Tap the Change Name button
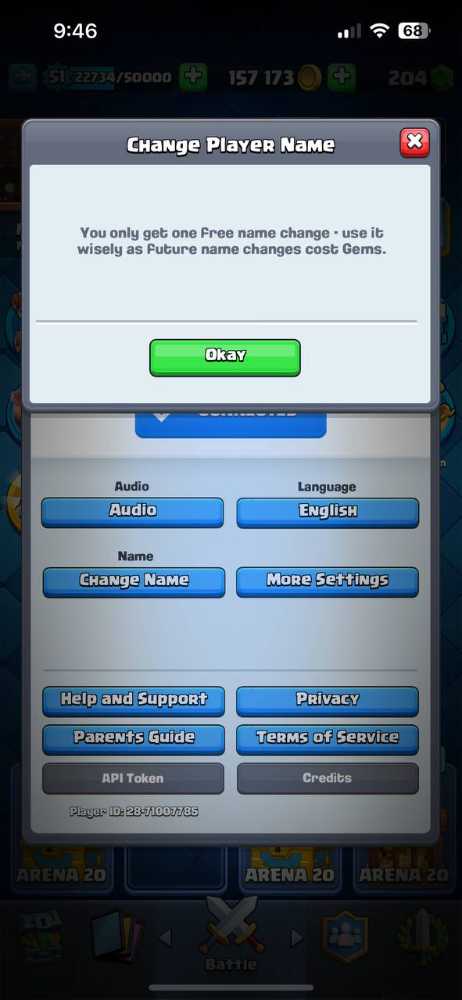This screenshot has width=462, height=1000. point(134,582)
